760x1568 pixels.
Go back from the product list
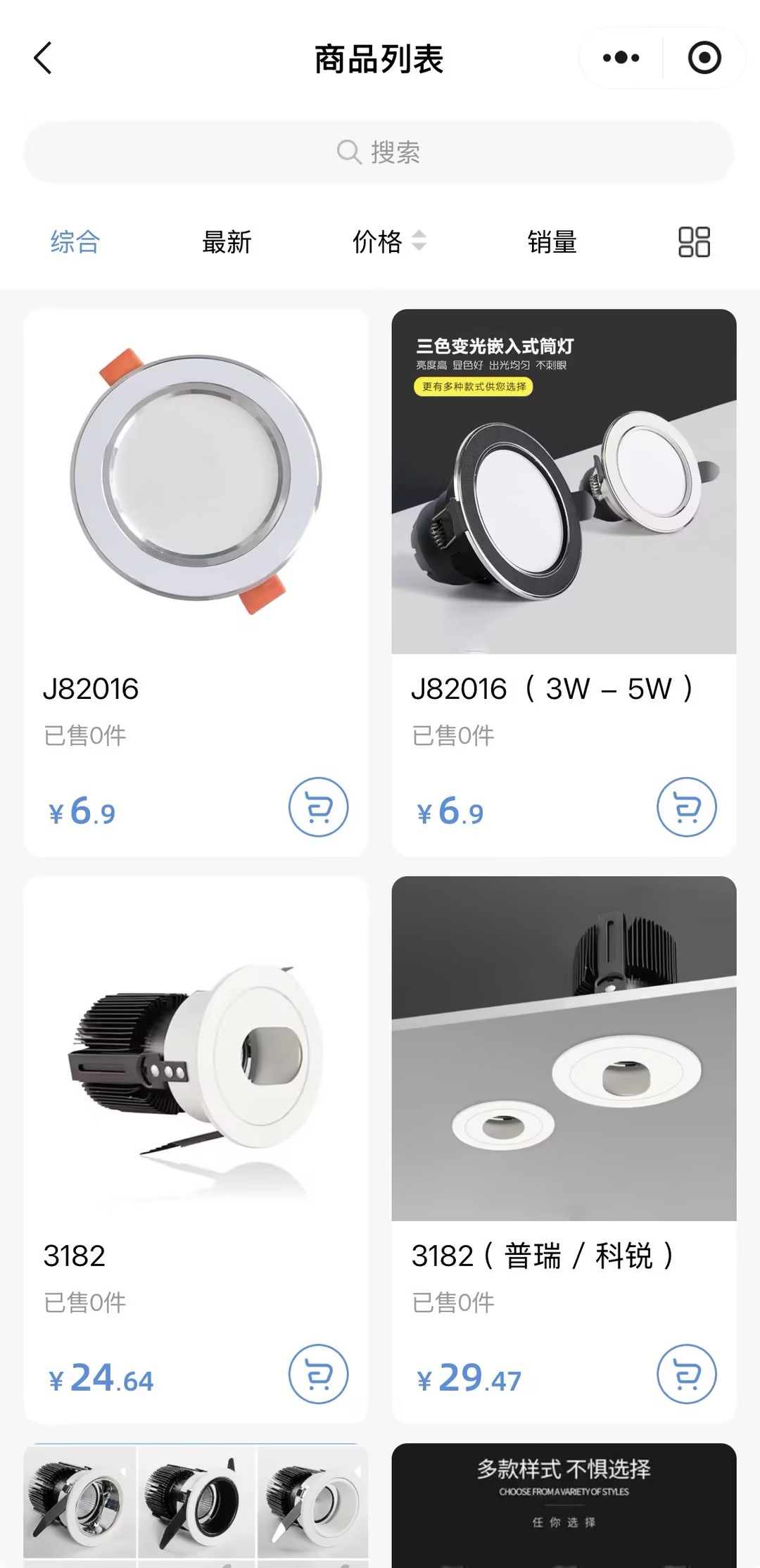tap(44, 58)
